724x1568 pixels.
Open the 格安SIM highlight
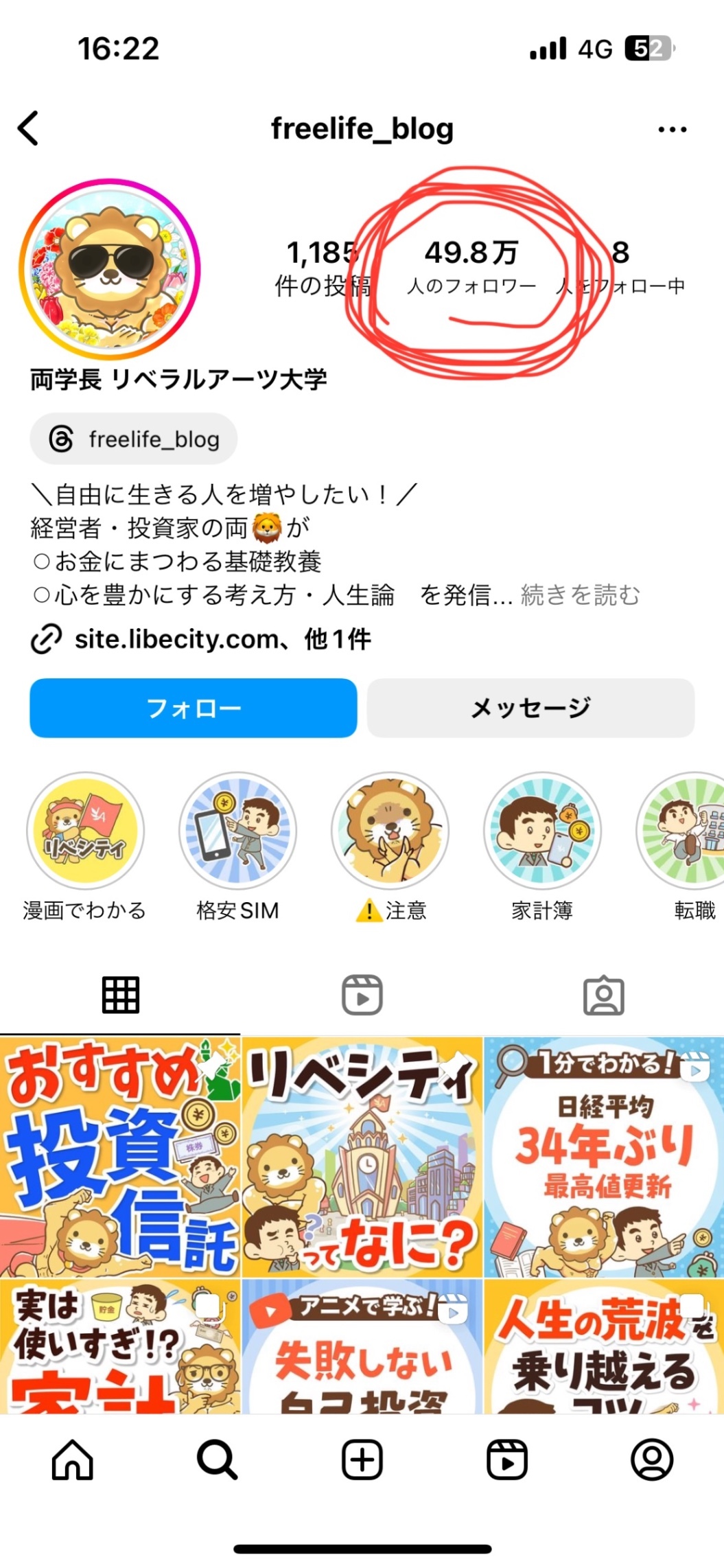click(x=237, y=831)
